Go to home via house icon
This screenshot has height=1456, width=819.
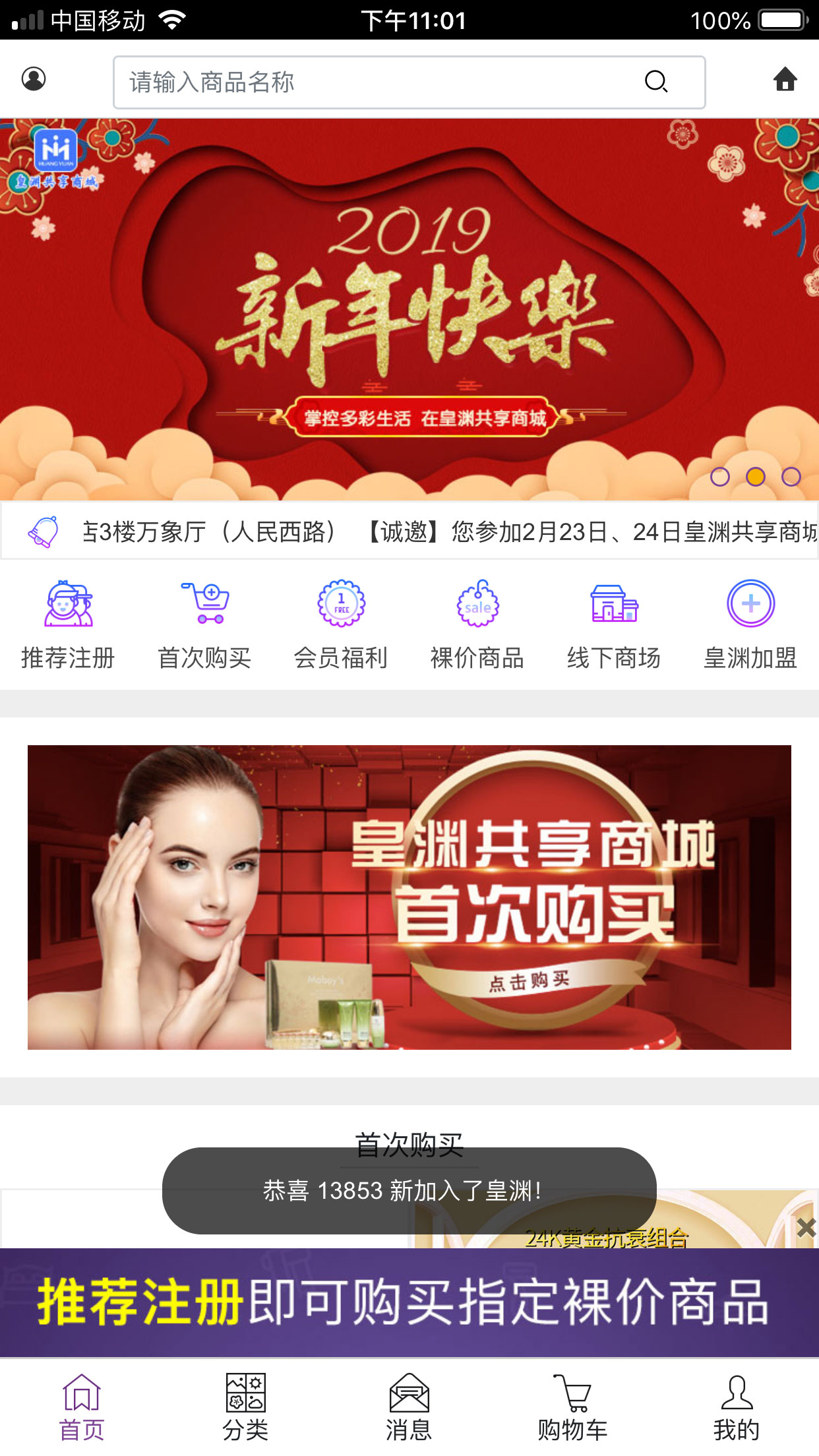pyautogui.click(x=785, y=79)
